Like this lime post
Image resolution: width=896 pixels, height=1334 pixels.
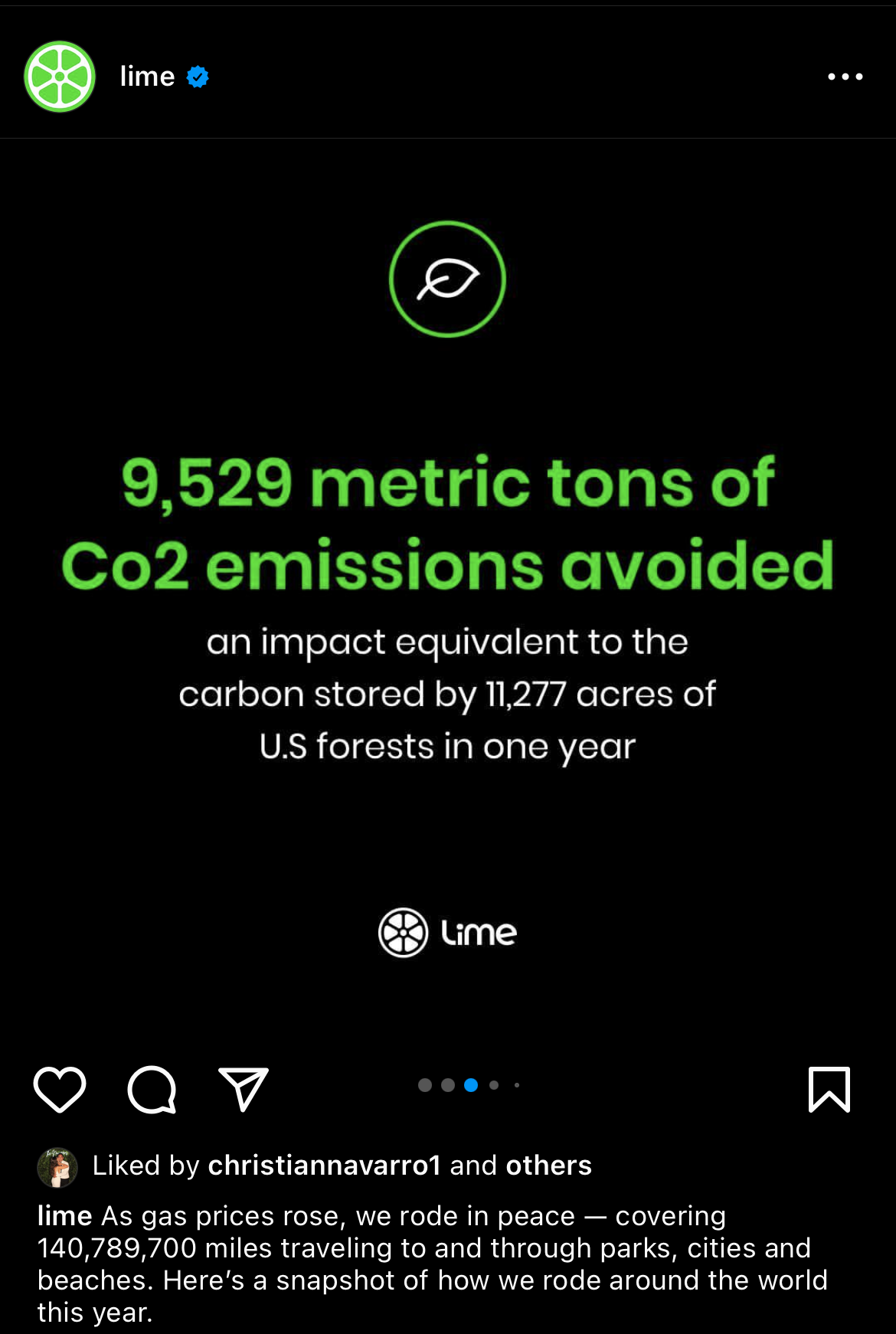coord(60,1089)
